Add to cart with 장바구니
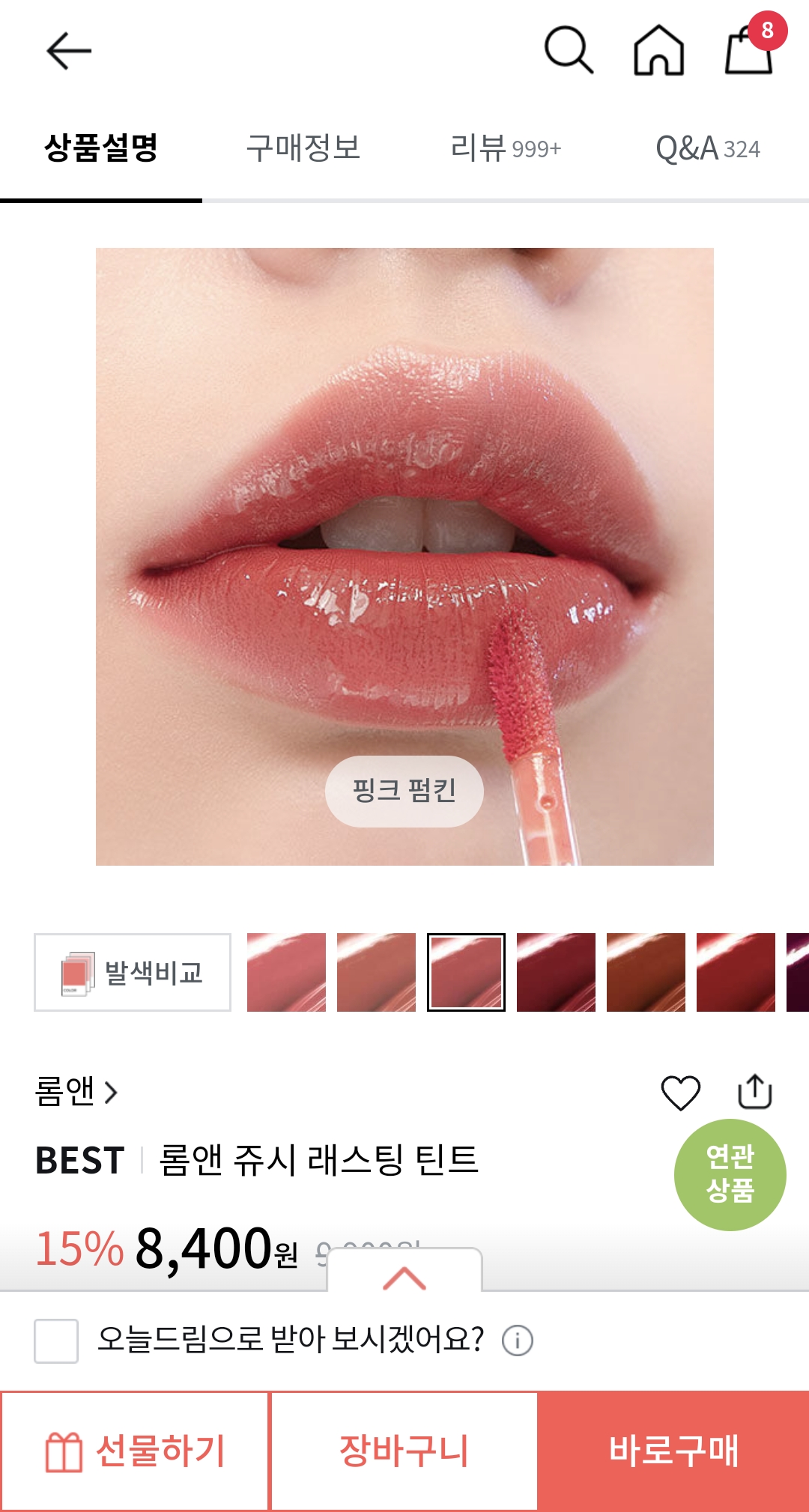The width and height of the screenshot is (809, 1512). (404, 1451)
